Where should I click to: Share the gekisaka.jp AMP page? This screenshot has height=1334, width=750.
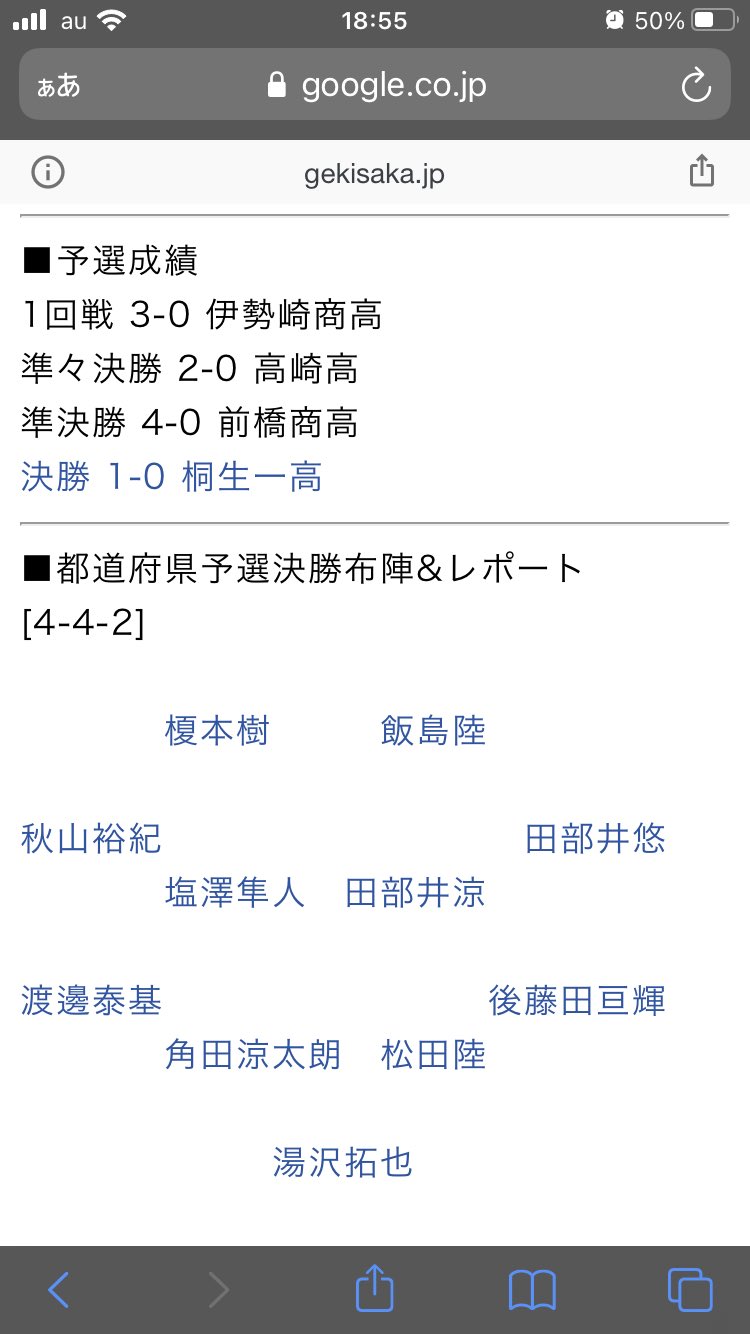[x=702, y=172]
